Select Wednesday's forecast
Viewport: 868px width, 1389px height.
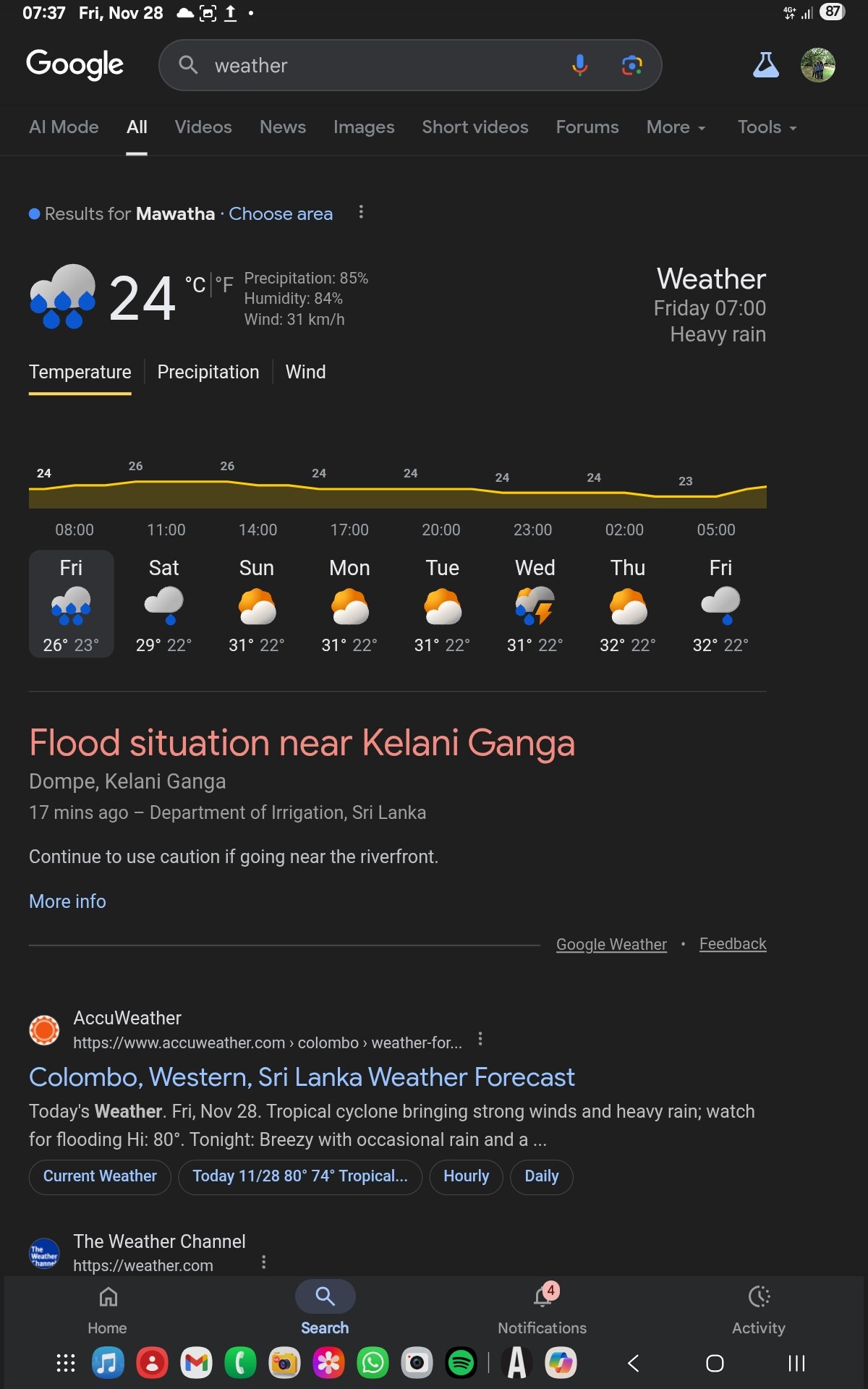point(535,605)
